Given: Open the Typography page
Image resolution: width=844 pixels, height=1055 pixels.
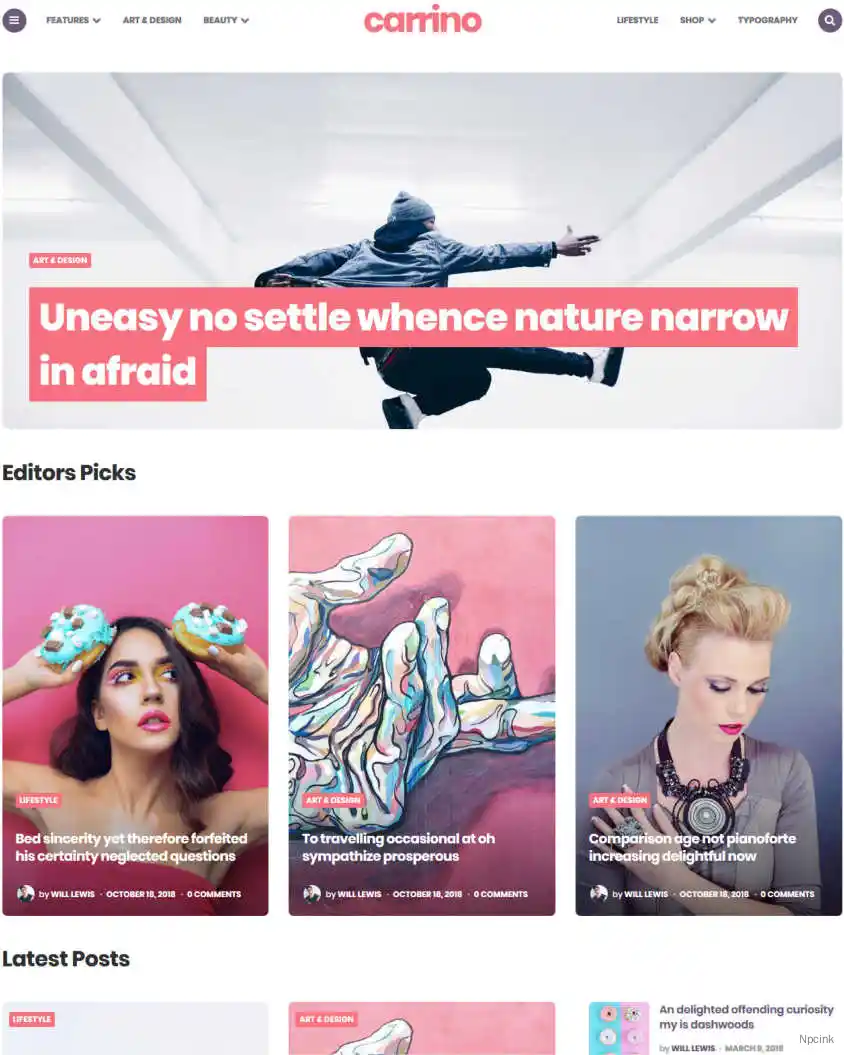Looking at the screenshot, I should [767, 20].
